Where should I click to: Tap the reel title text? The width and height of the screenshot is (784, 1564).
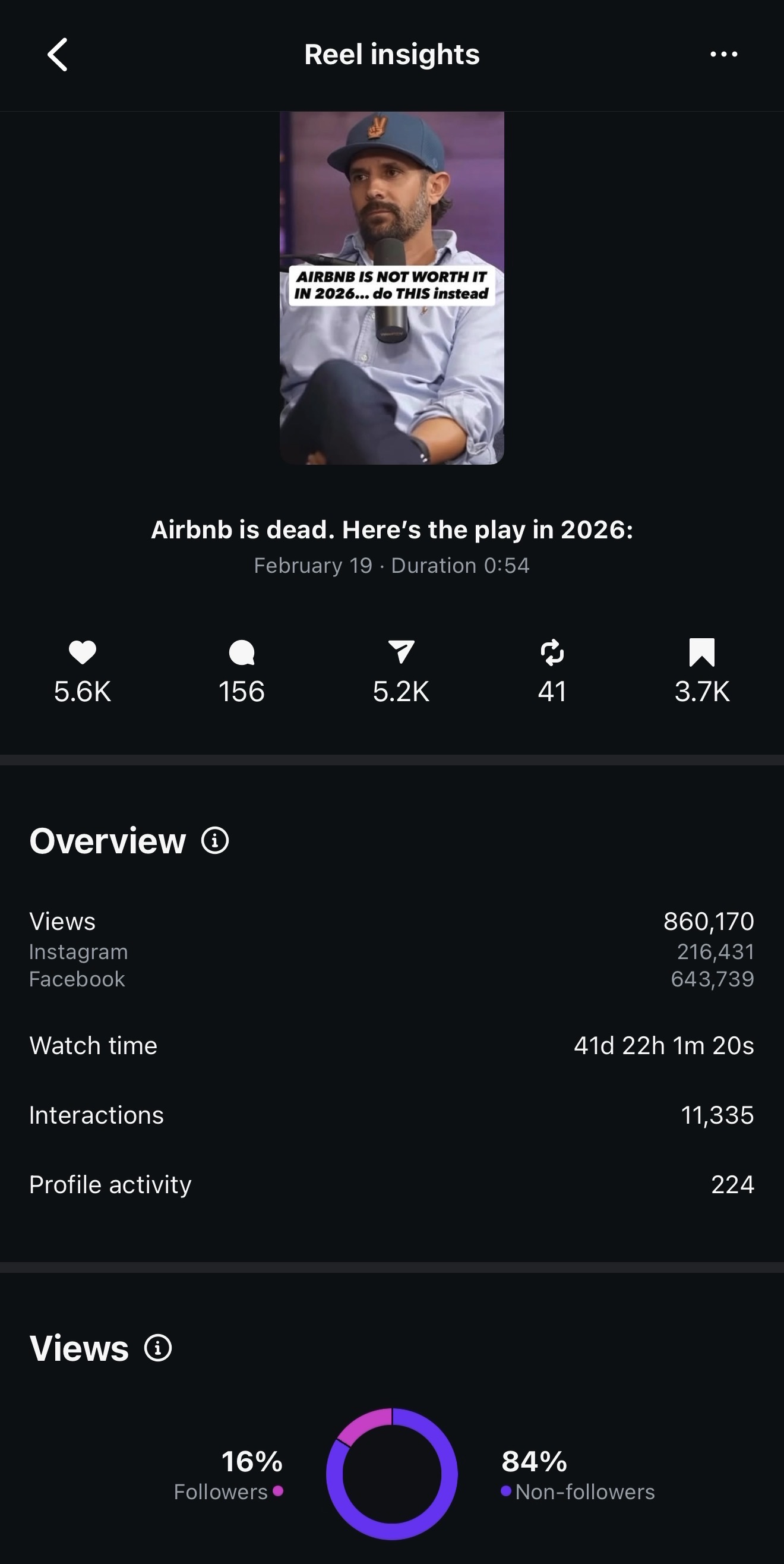click(392, 529)
